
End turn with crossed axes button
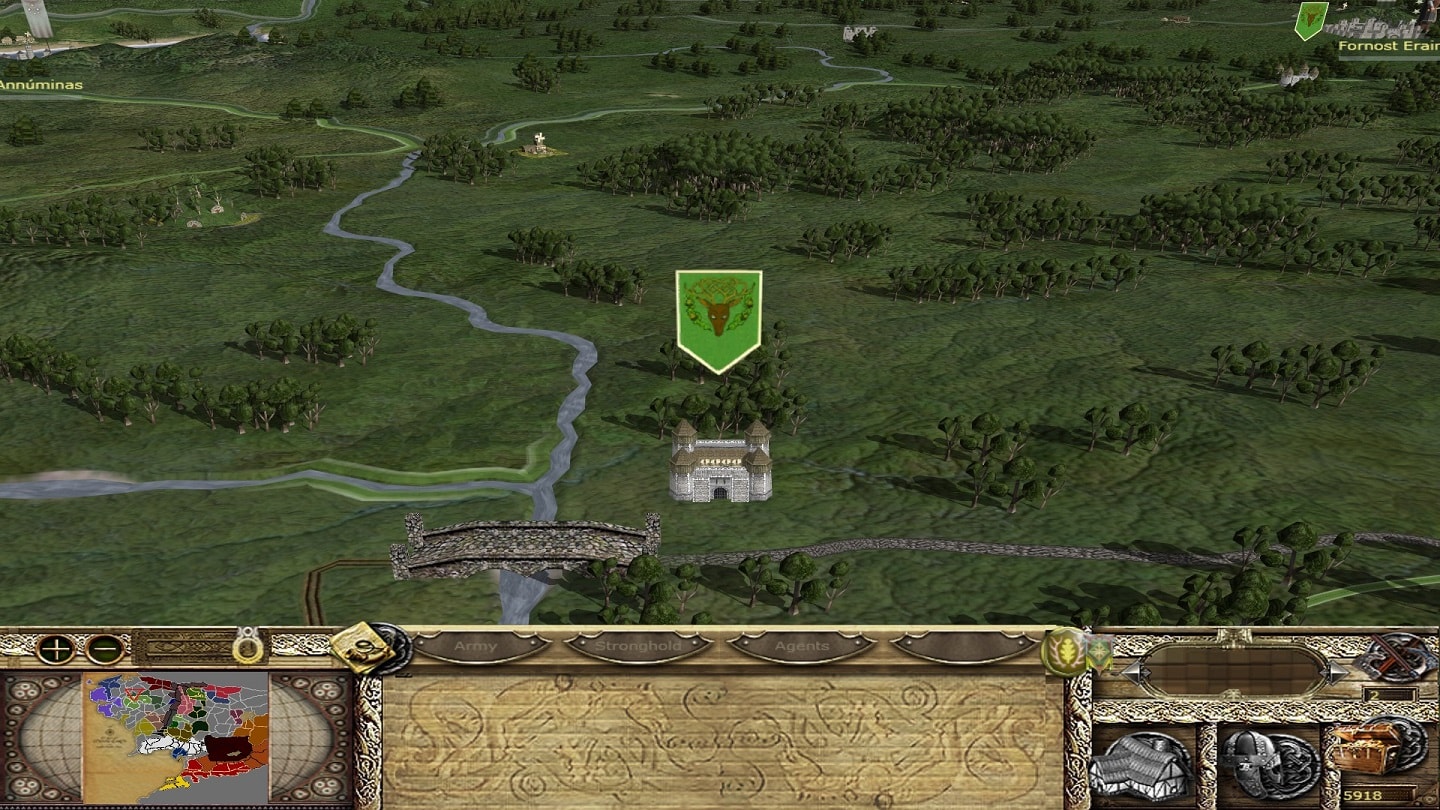1395,657
